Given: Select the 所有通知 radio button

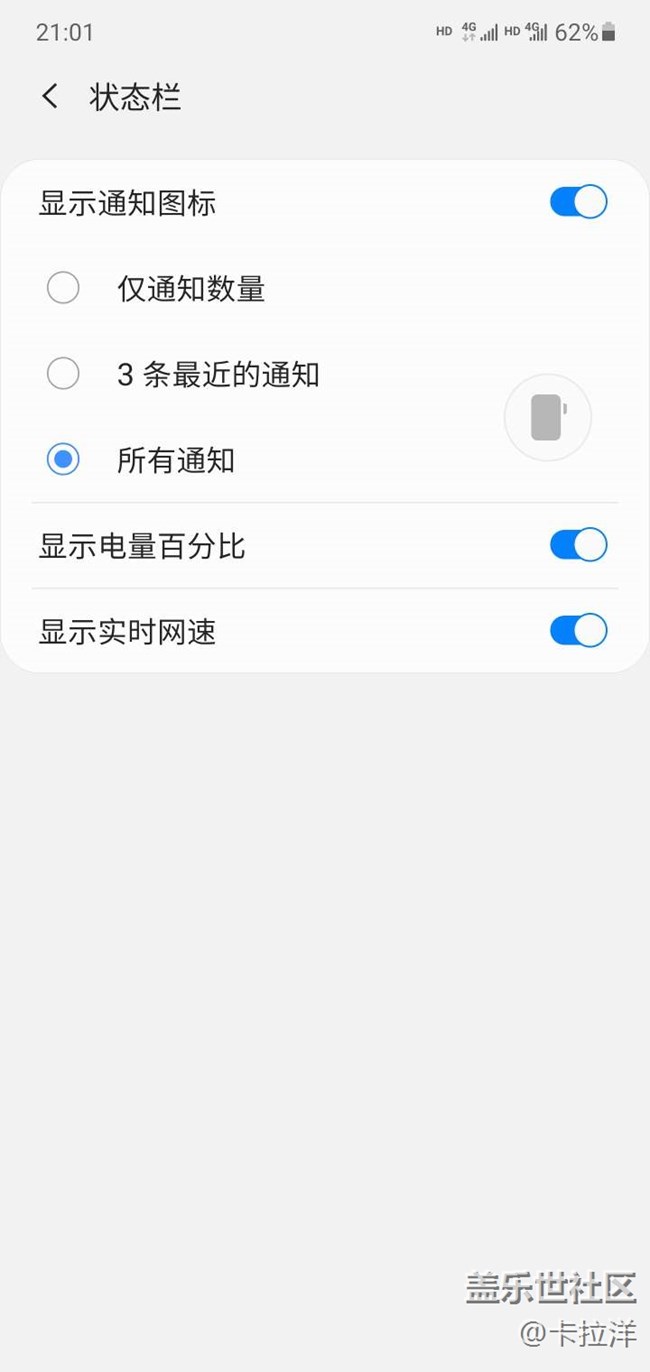Looking at the screenshot, I should coord(63,460).
